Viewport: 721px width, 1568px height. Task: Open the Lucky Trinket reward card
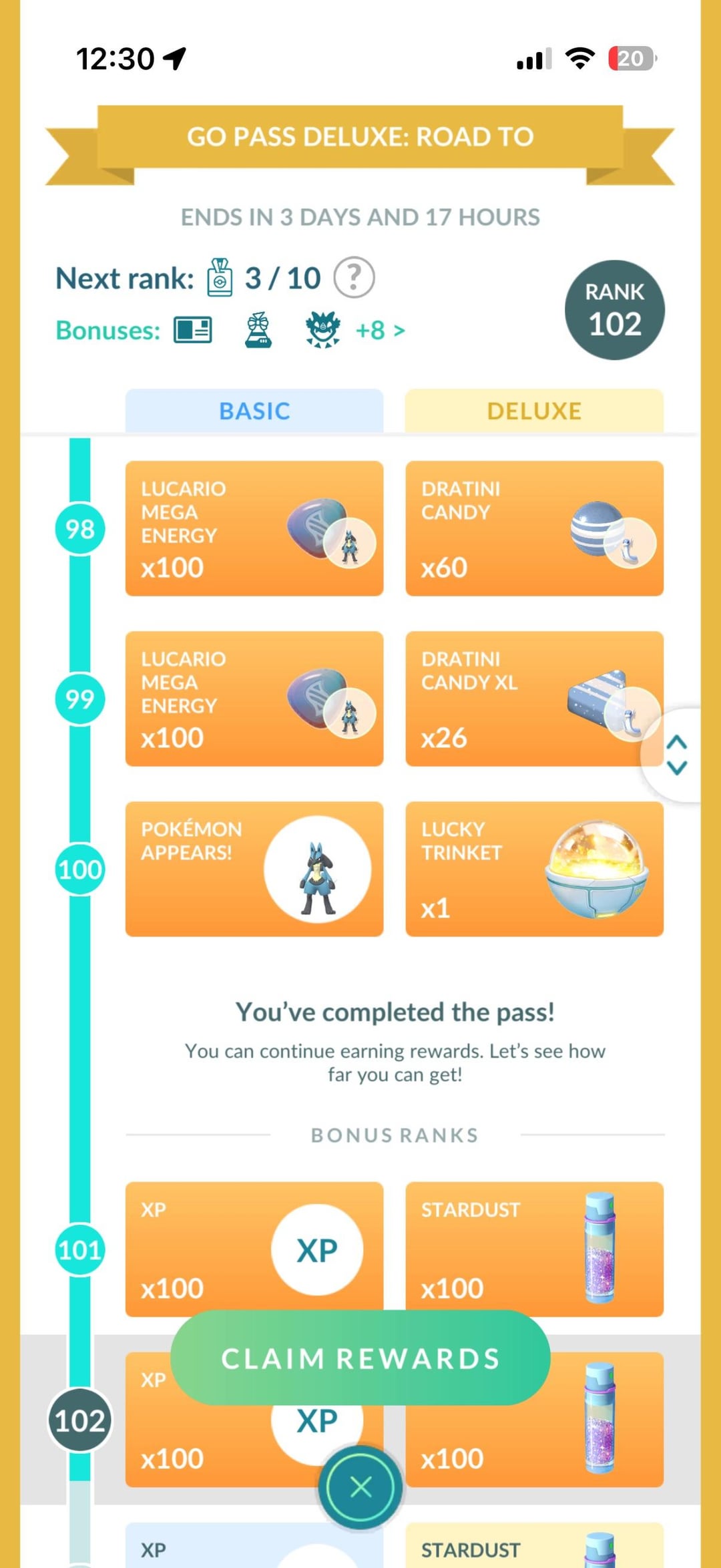(x=534, y=869)
